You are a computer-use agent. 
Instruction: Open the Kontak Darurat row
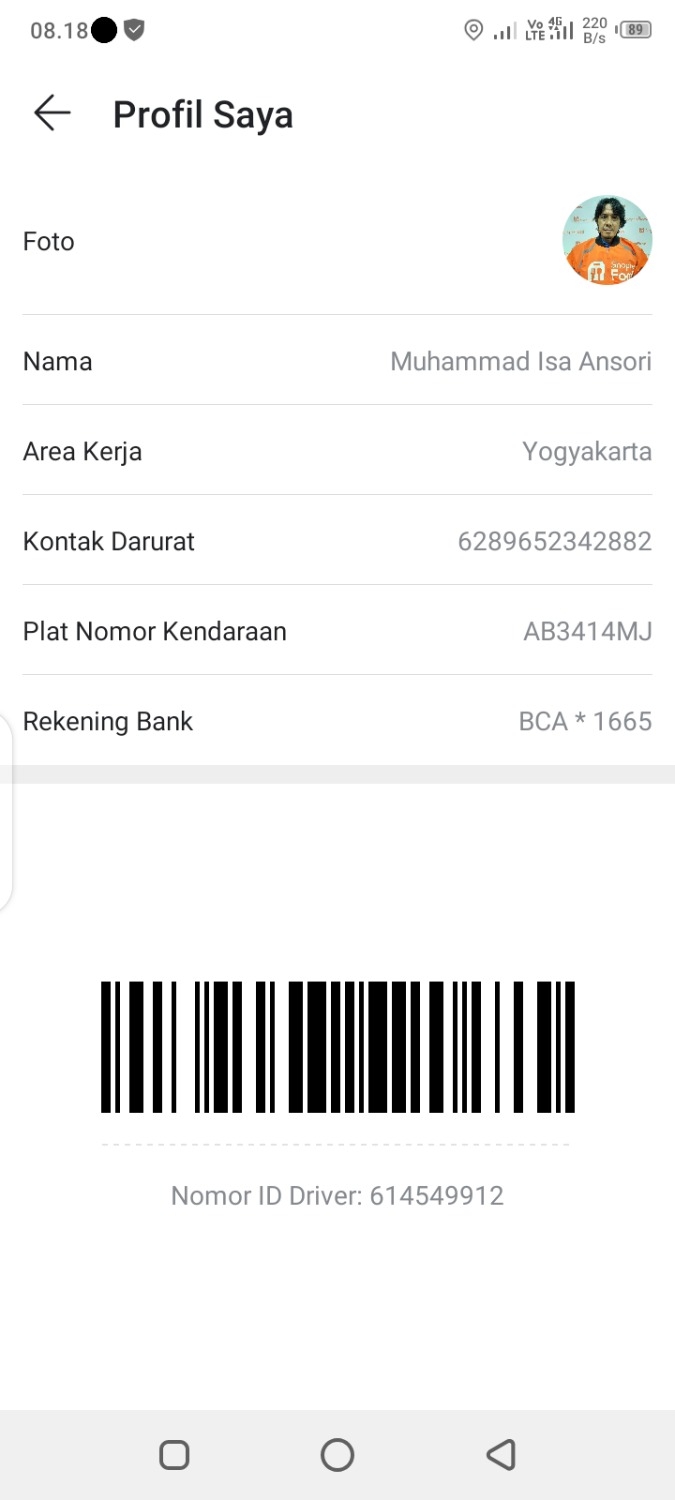[x=337, y=541]
